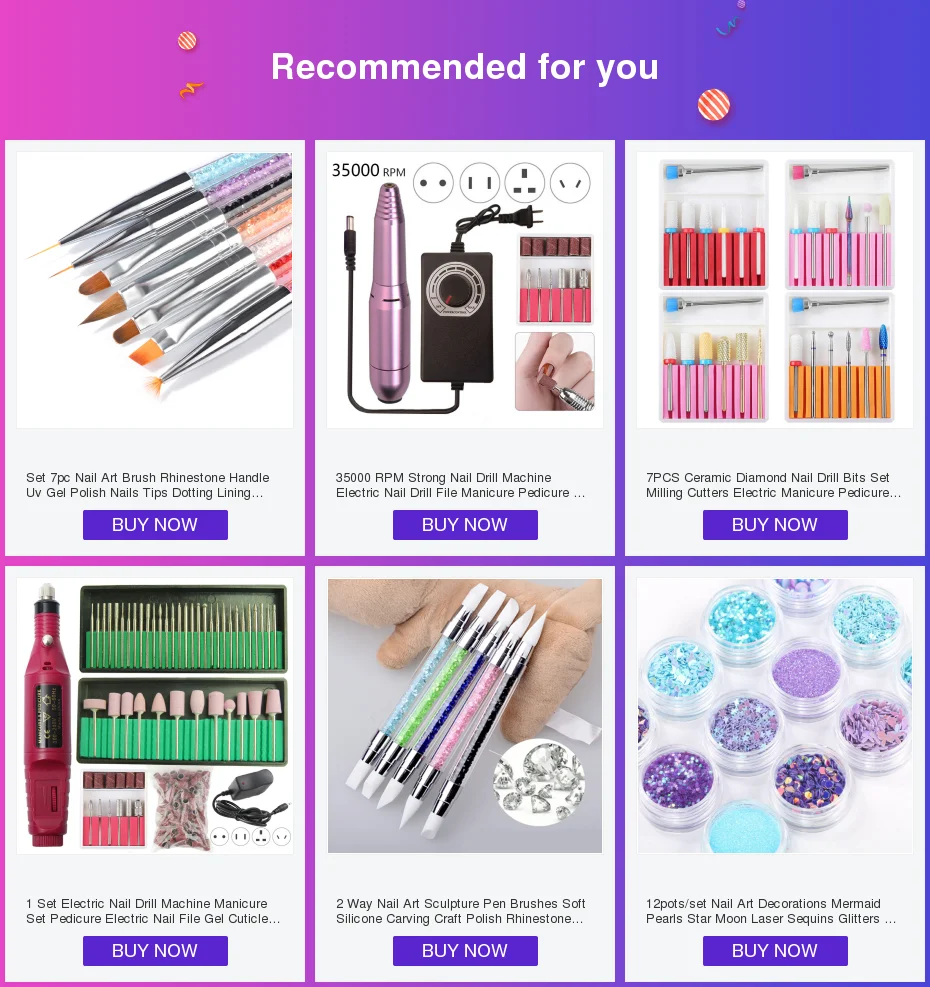Tap BUY NOW for Nail Art Sculpture Pens
The width and height of the screenshot is (930, 987).
(x=465, y=950)
